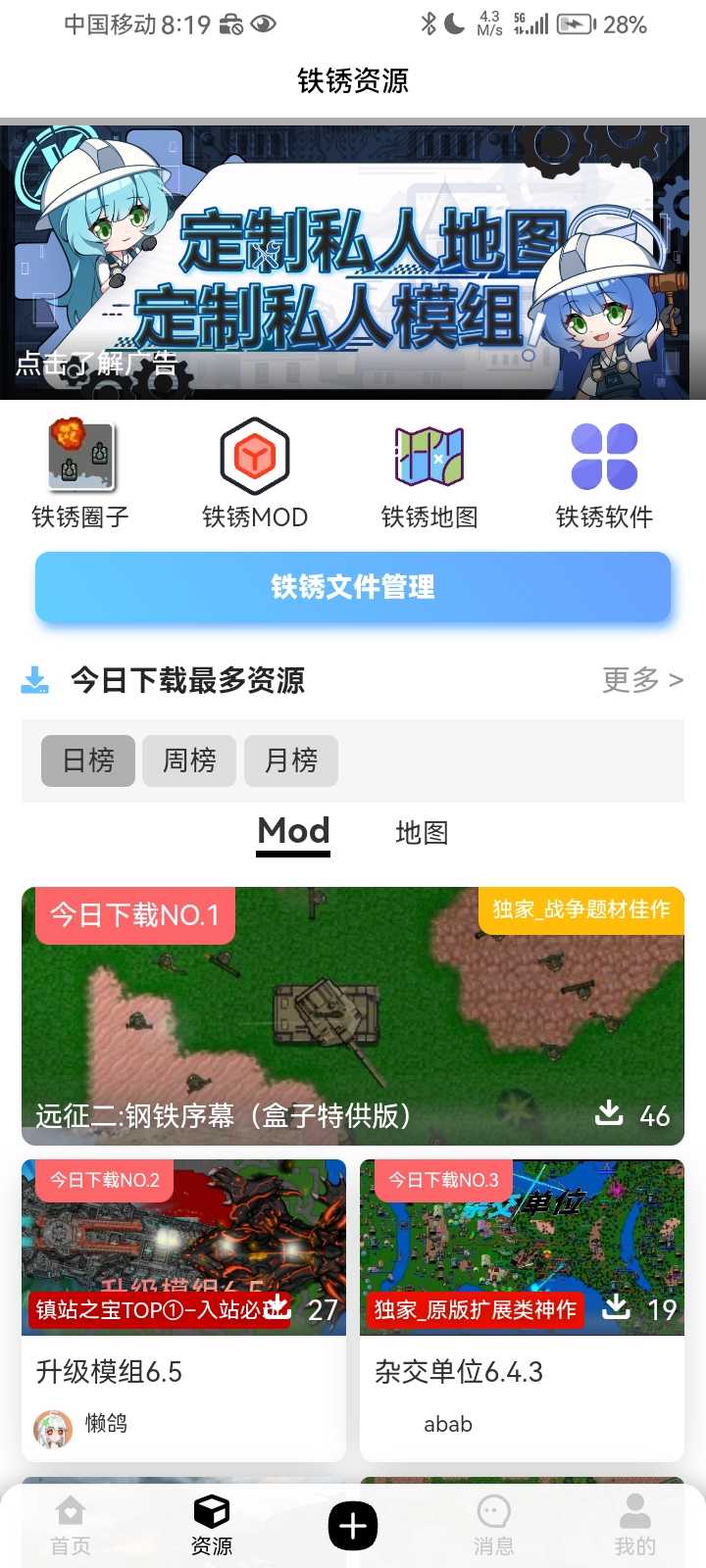The image size is (706, 1568).
Task: Switch to the 地图 tab
Action: pos(422,833)
